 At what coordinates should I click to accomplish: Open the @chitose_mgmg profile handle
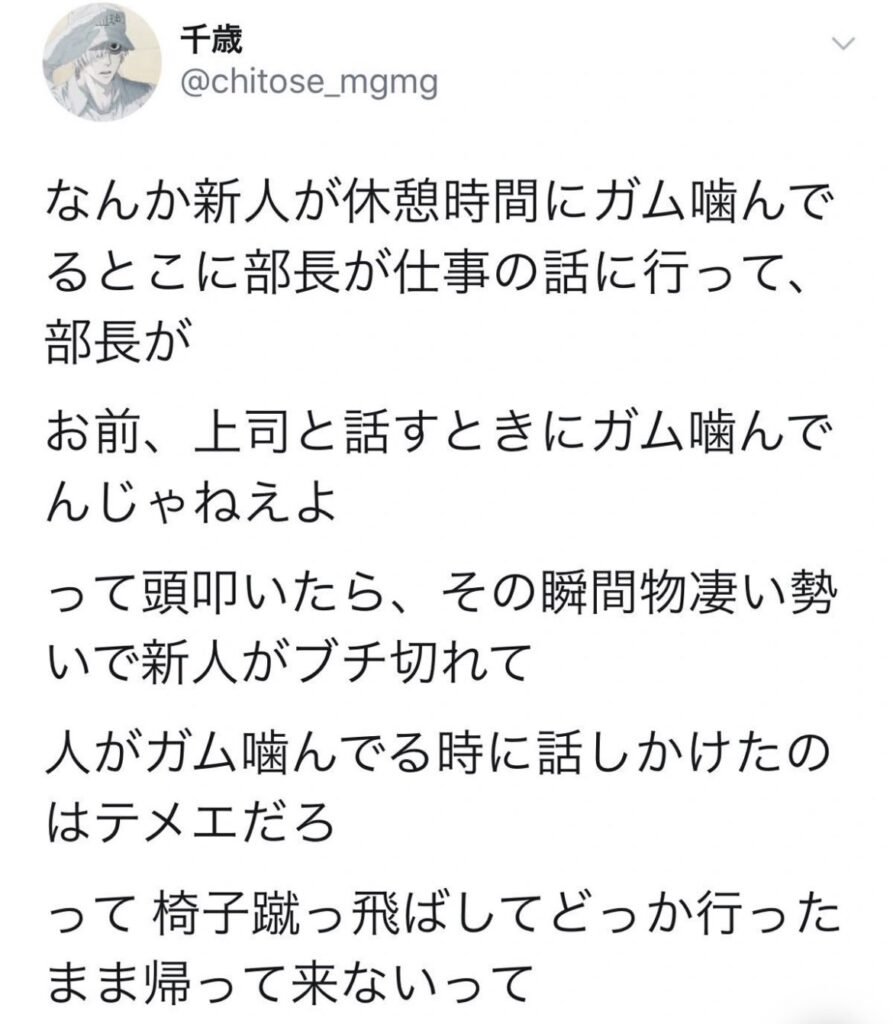[x=308, y=83]
